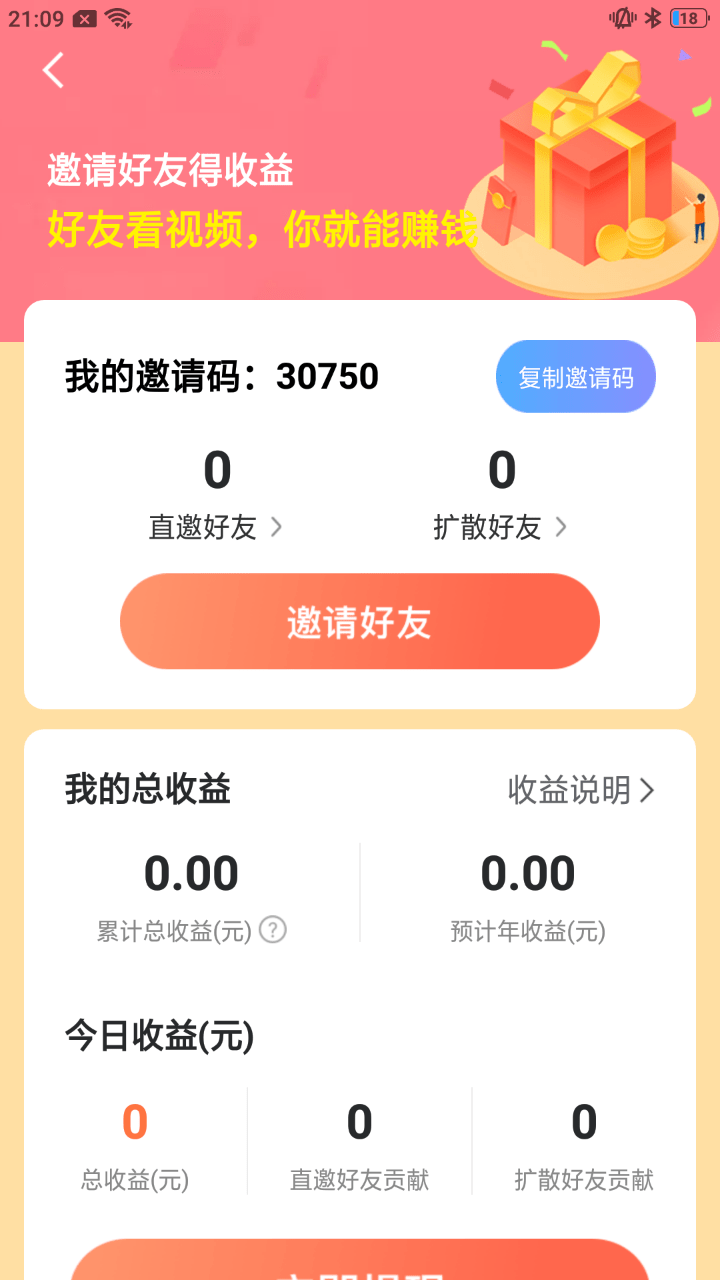Click the orange button at page bottom

click(360, 1265)
